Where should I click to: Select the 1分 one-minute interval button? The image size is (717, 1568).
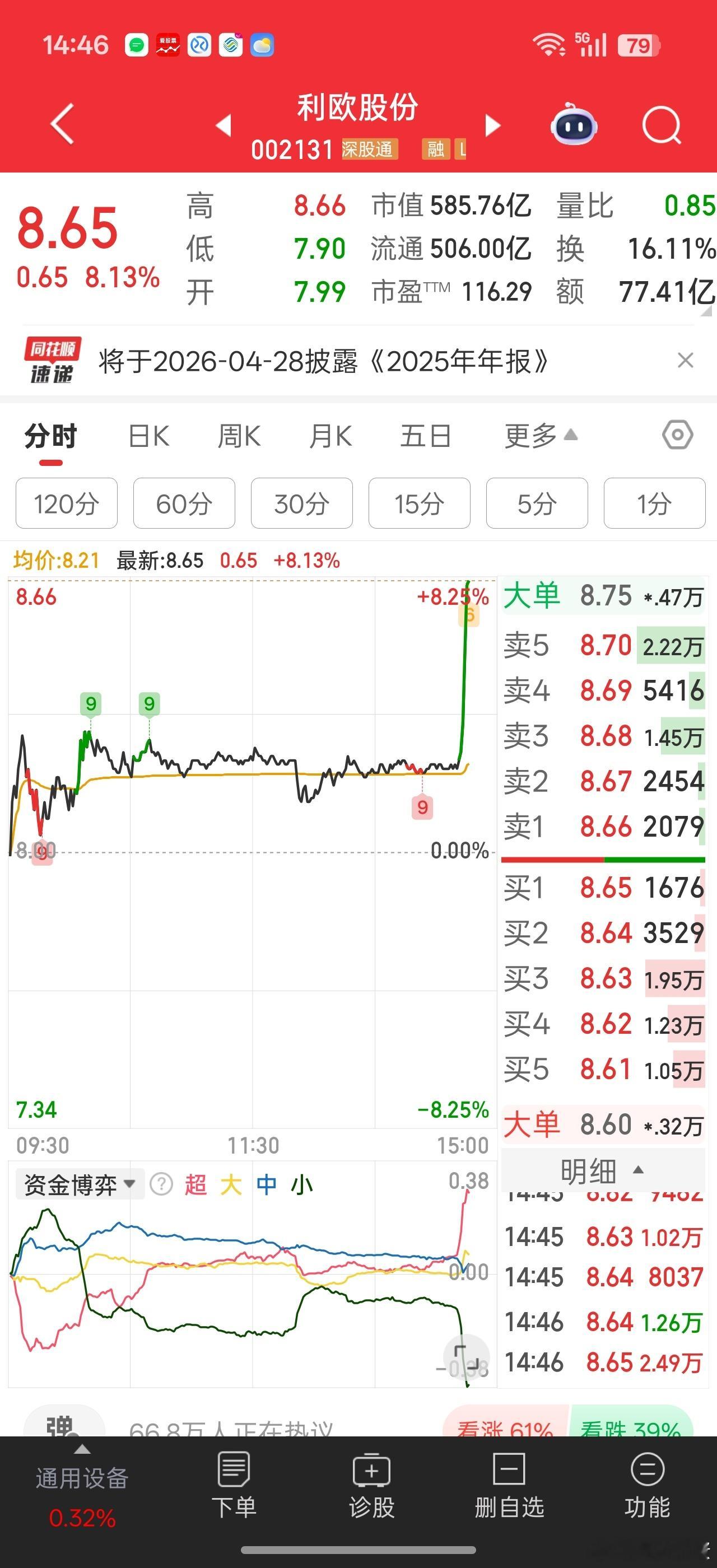[x=654, y=503]
